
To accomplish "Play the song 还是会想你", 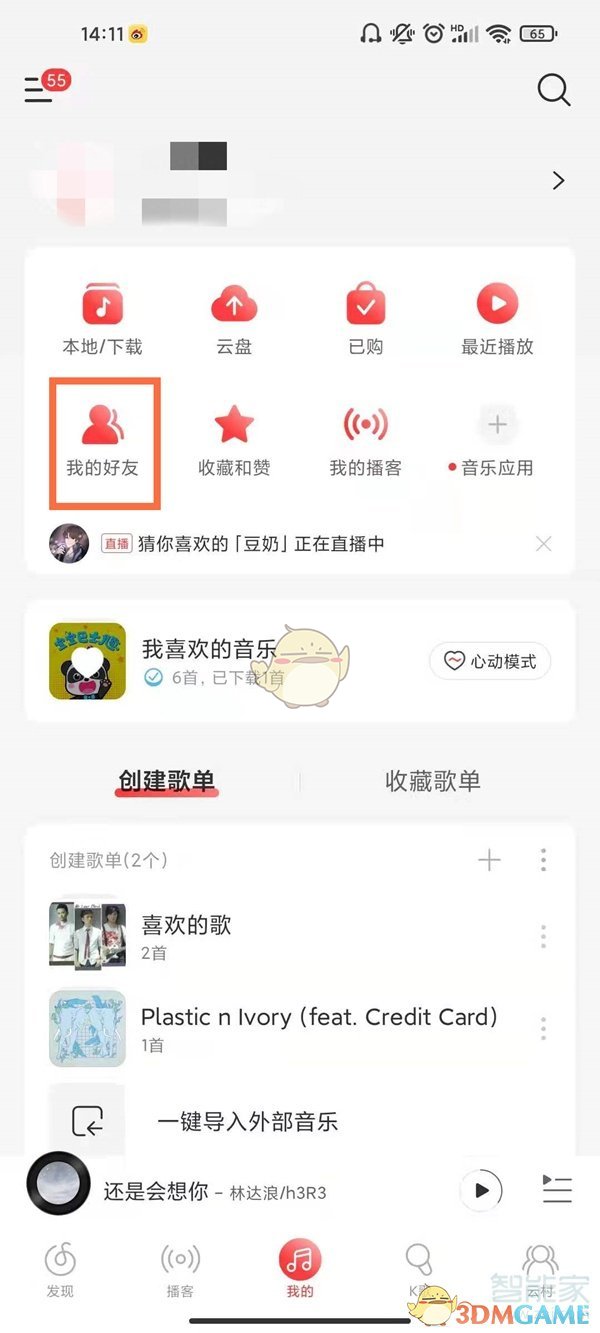I will coord(481,1191).
